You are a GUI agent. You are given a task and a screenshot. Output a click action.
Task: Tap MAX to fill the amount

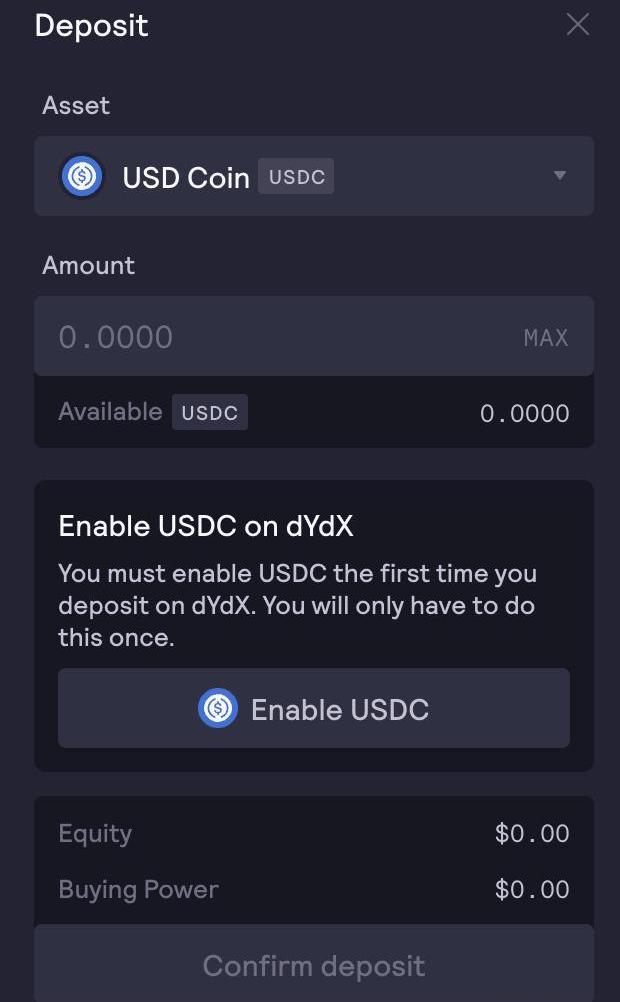point(546,337)
